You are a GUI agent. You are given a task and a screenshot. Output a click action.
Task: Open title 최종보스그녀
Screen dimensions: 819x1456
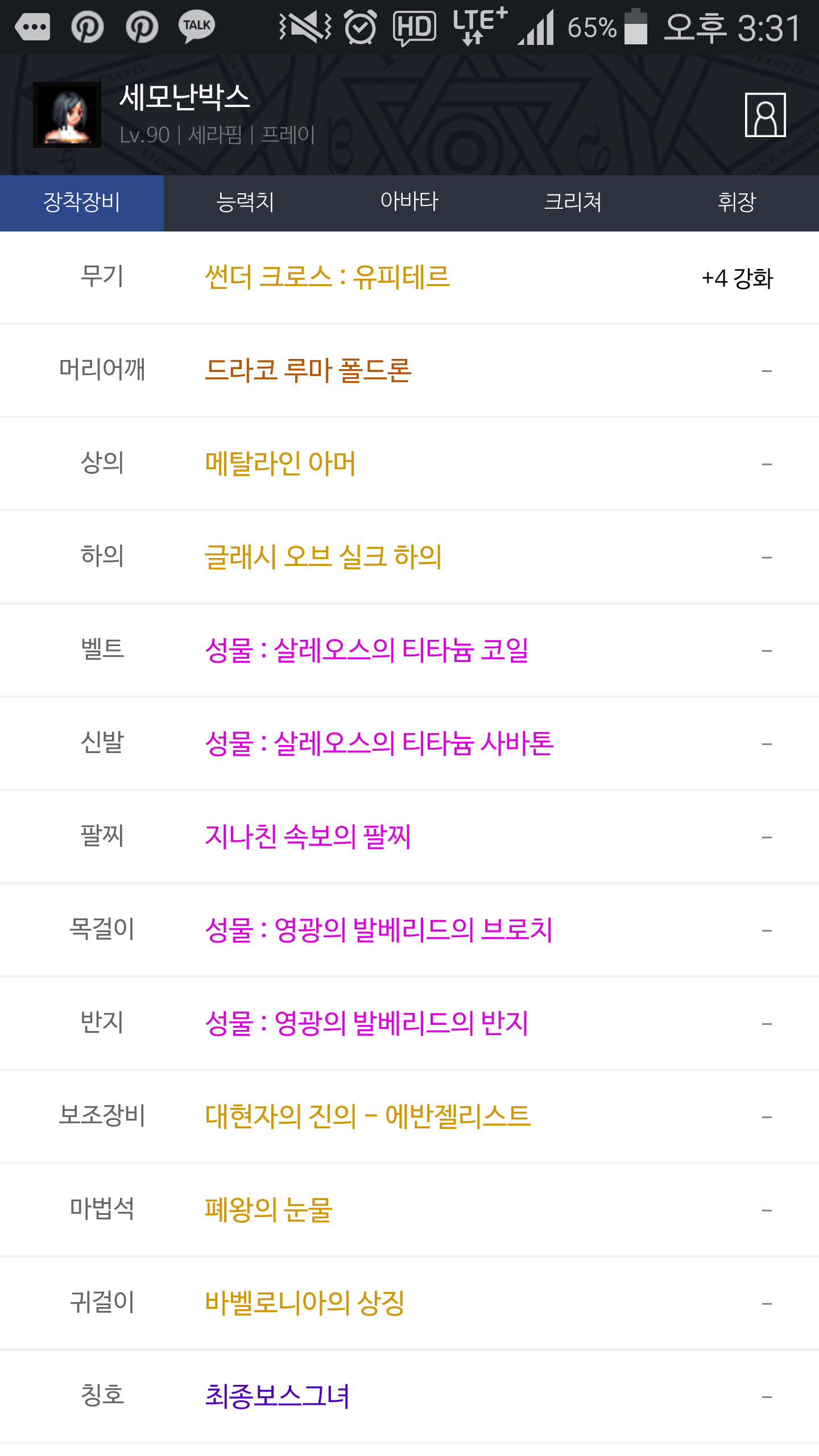pyautogui.click(x=278, y=1396)
